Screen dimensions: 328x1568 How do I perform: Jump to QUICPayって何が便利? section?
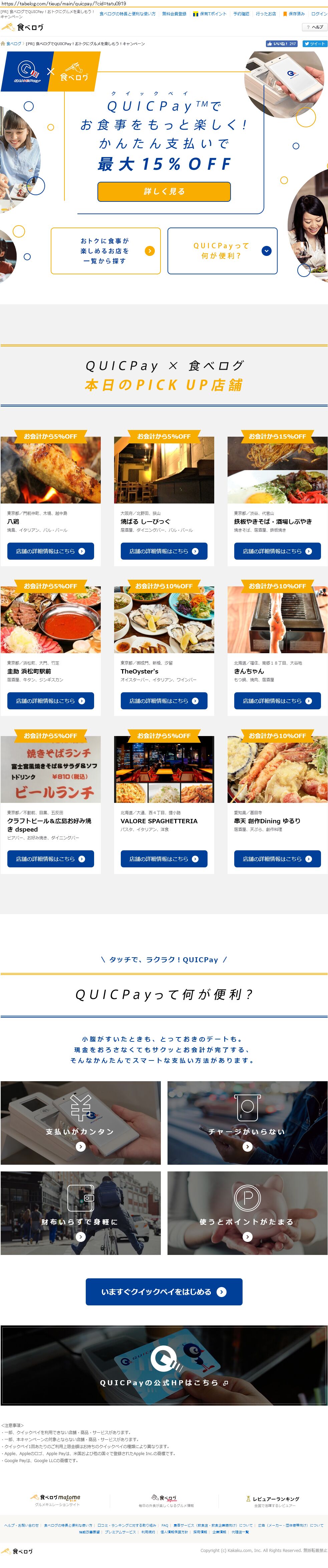pyautogui.click(x=222, y=251)
